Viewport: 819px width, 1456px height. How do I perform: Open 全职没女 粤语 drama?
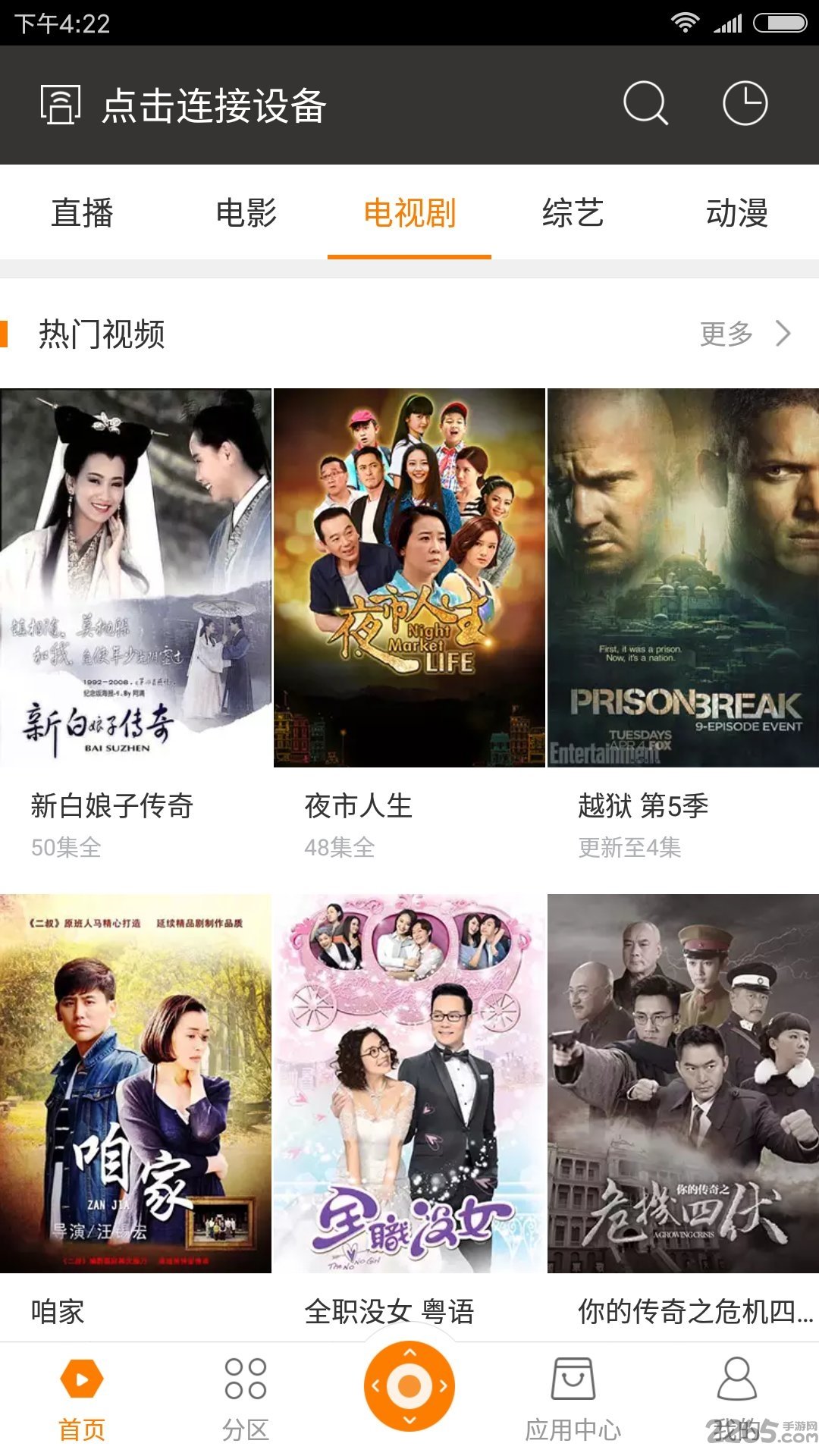[409, 1083]
